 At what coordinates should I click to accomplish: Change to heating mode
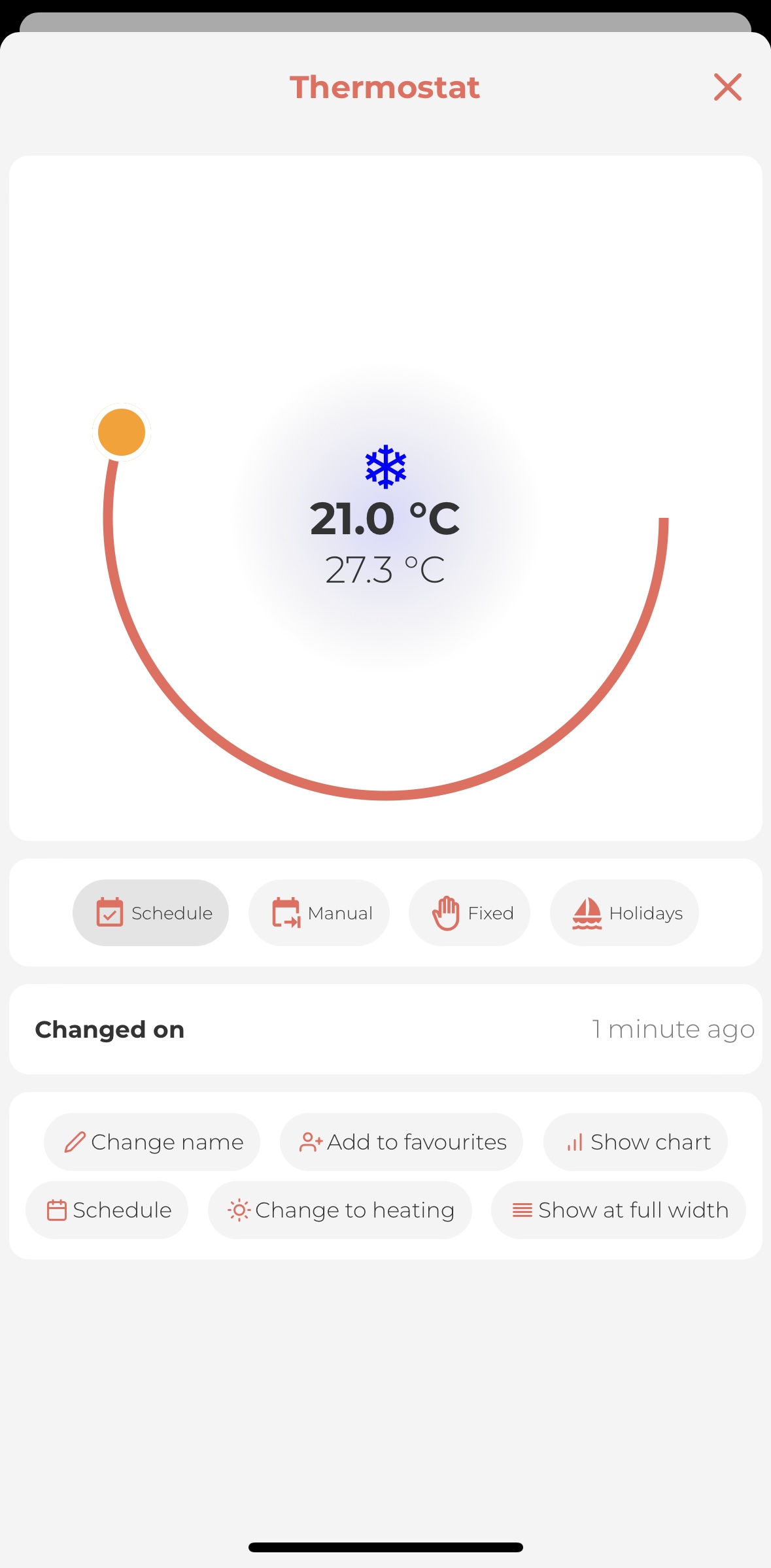point(340,1210)
